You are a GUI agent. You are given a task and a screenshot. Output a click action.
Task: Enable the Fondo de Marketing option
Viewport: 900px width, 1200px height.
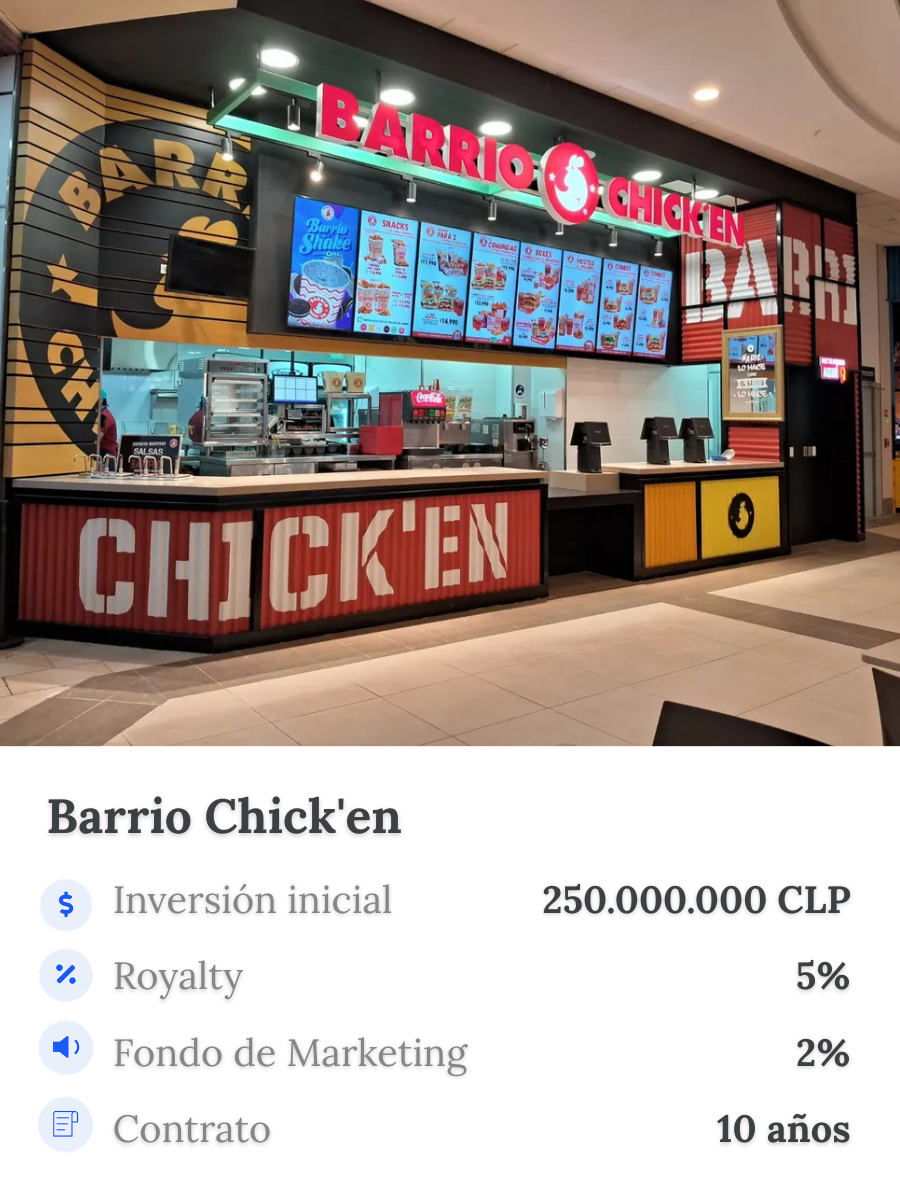point(450,1053)
